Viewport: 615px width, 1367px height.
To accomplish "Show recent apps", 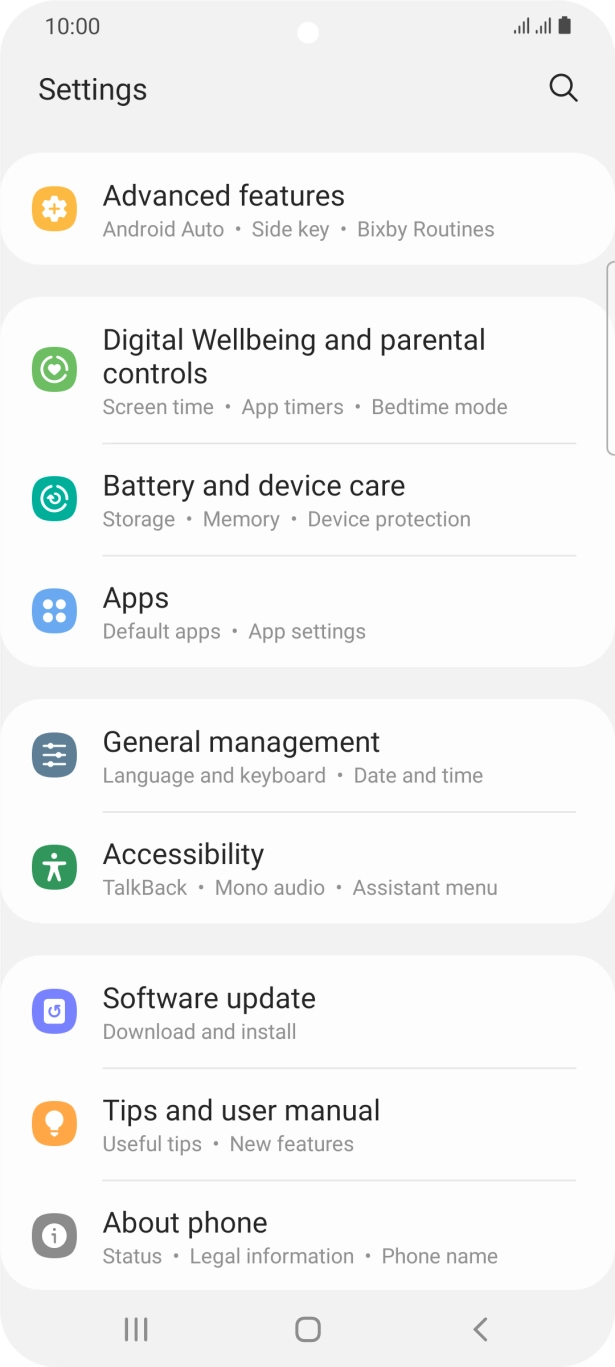I will [x=136, y=1328].
